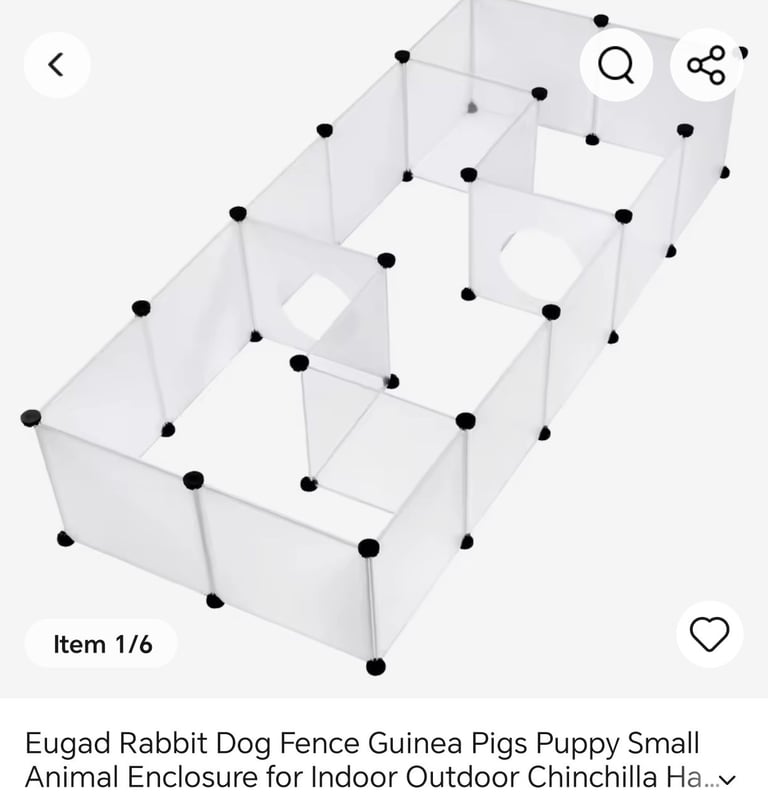This screenshot has width=768, height=810.
Task: Share this product listing
Action: pyautogui.click(x=706, y=65)
